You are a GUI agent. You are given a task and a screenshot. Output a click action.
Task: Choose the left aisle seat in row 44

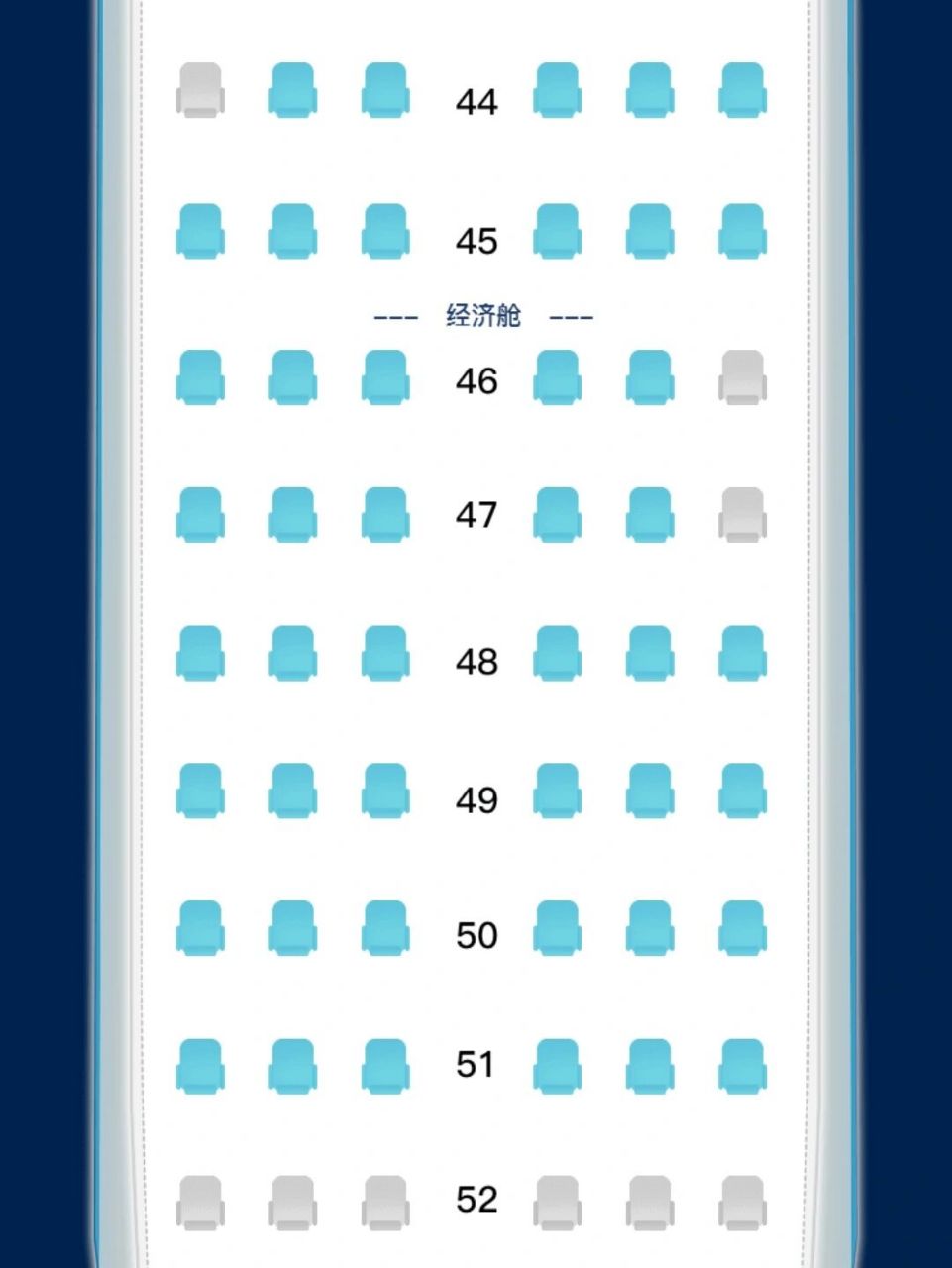385,90
